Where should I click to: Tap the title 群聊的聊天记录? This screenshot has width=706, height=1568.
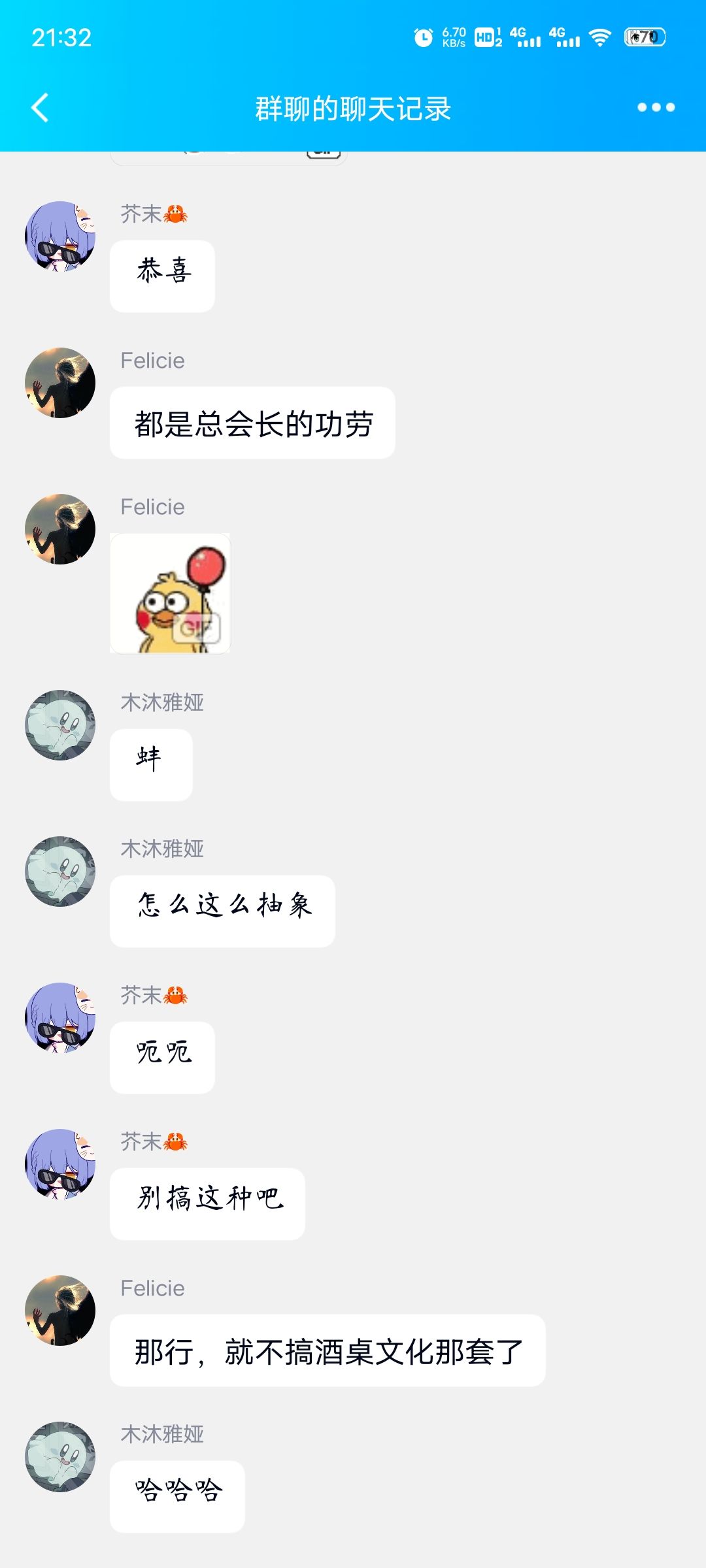tap(353, 108)
